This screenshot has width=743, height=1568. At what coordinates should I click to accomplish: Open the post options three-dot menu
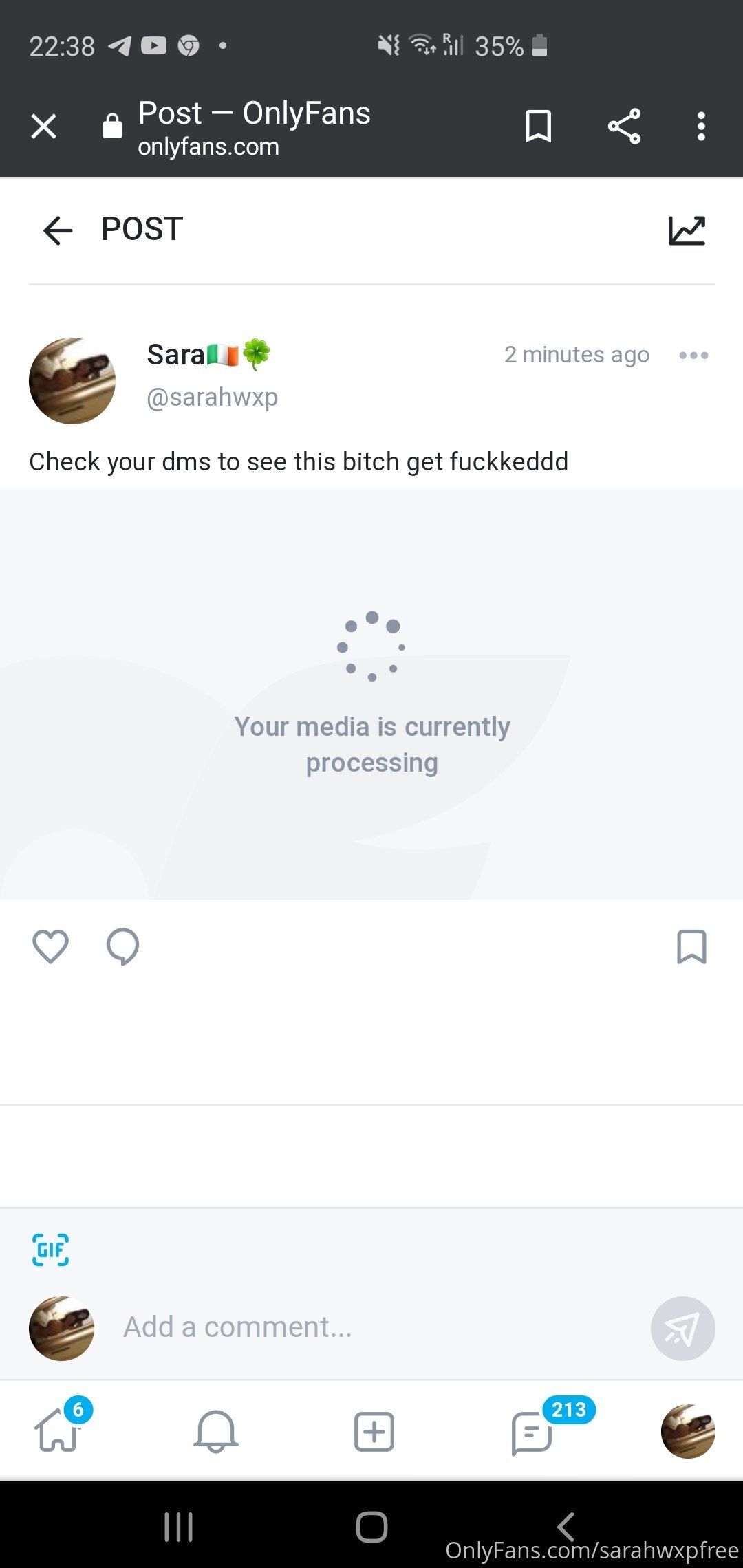tap(693, 356)
